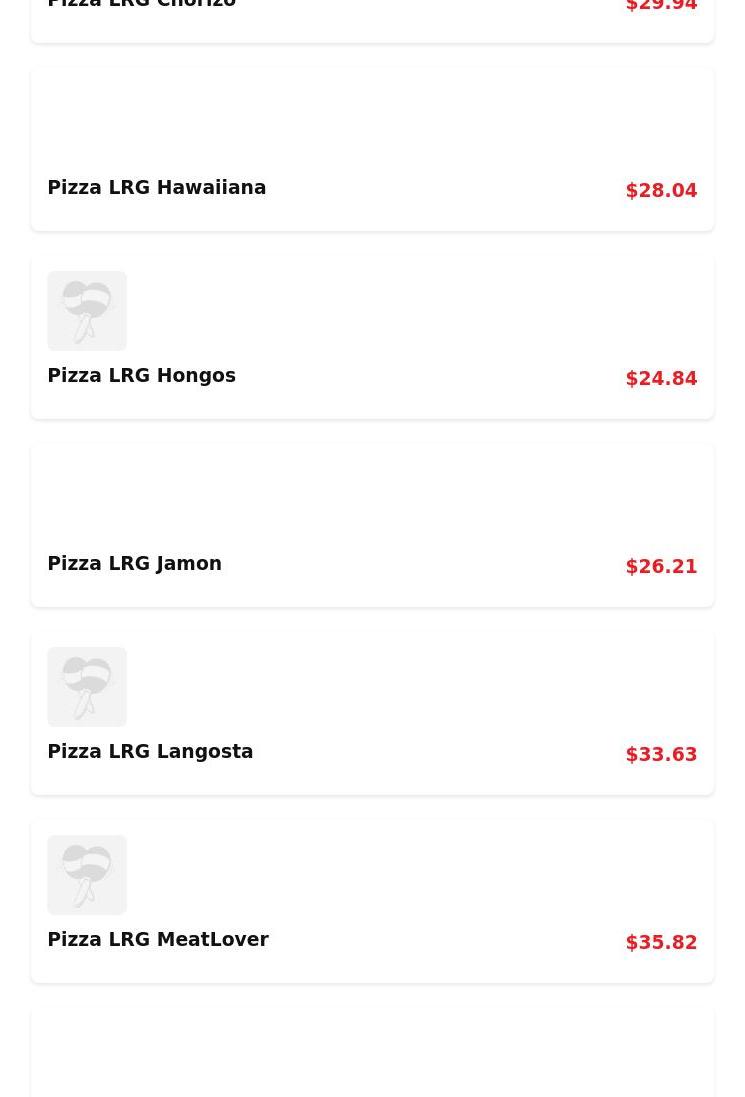Select the Pizza LRG Hawaiiana card
Viewport: 745px width, 1097px height.
coord(372,150)
